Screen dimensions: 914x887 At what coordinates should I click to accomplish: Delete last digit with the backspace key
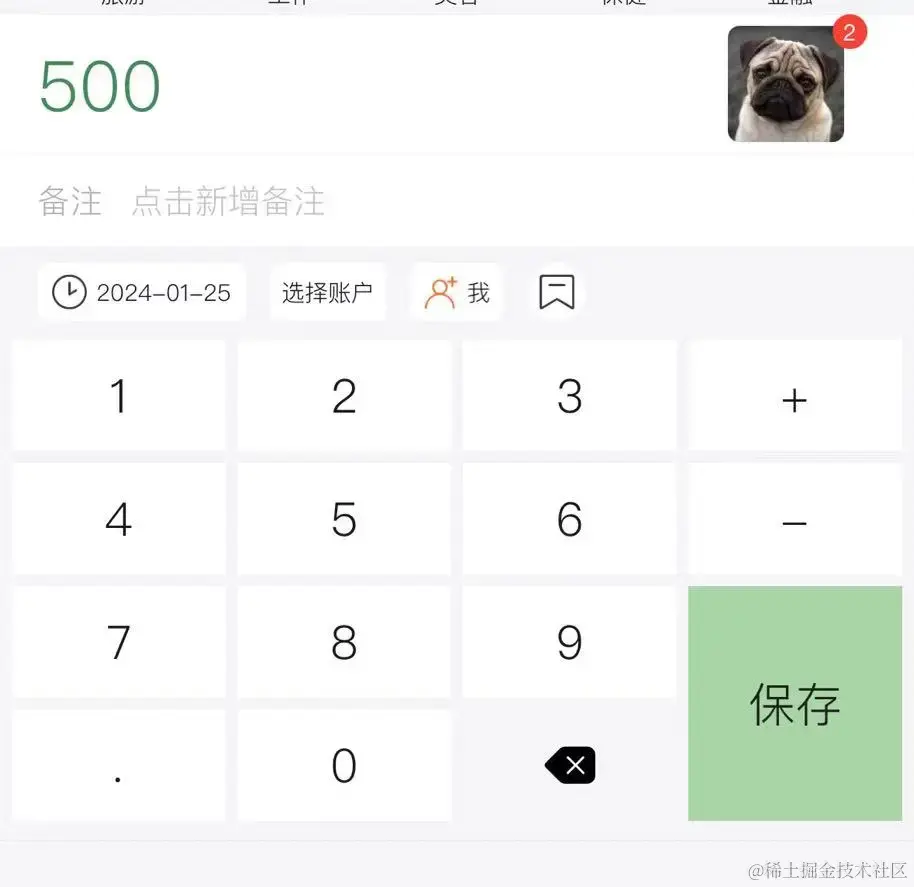click(570, 766)
